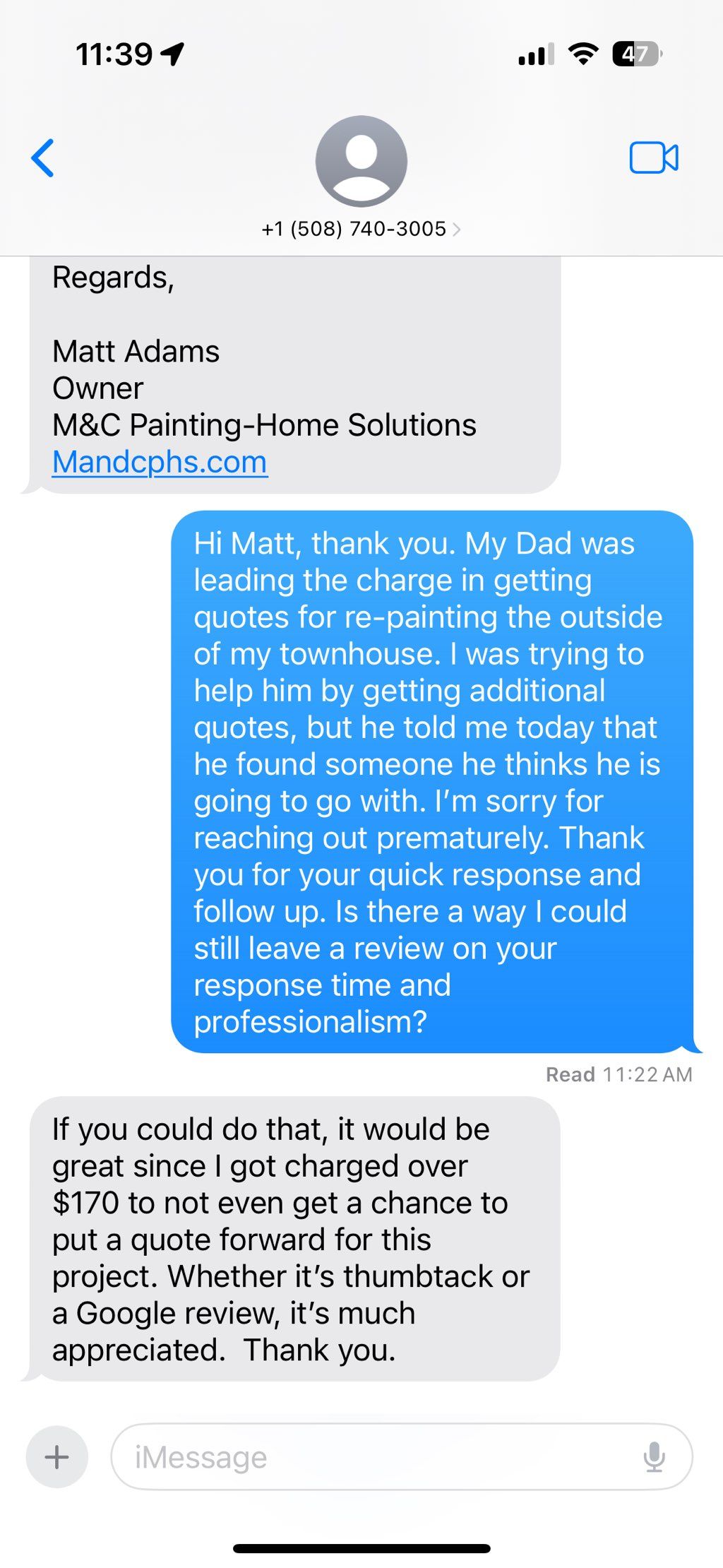Tap the plus button for attachments
The height and width of the screenshot is (1568, 723).
click(56, 1456)
